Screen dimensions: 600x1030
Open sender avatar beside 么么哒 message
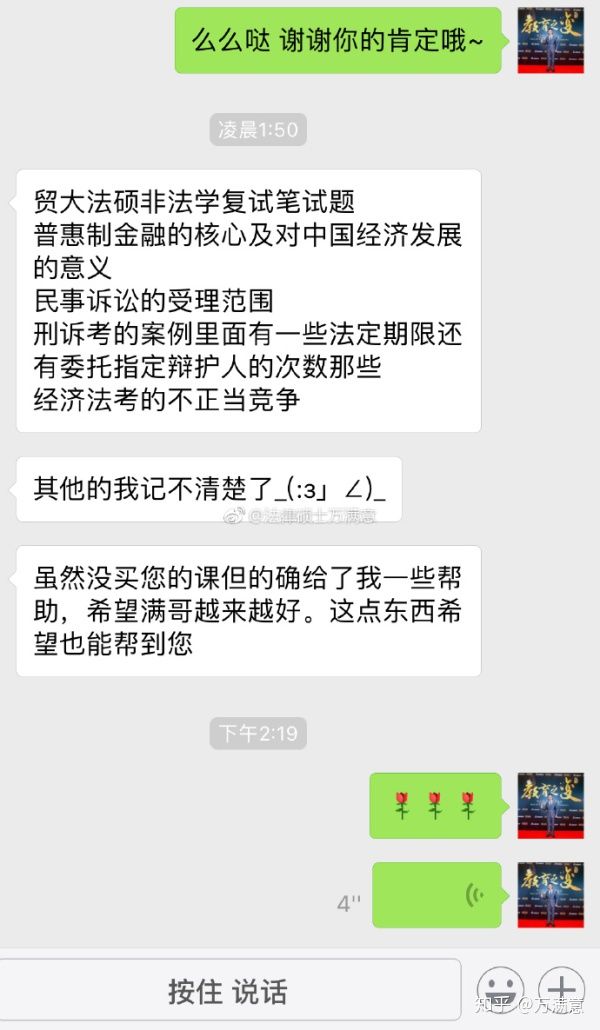550,40
